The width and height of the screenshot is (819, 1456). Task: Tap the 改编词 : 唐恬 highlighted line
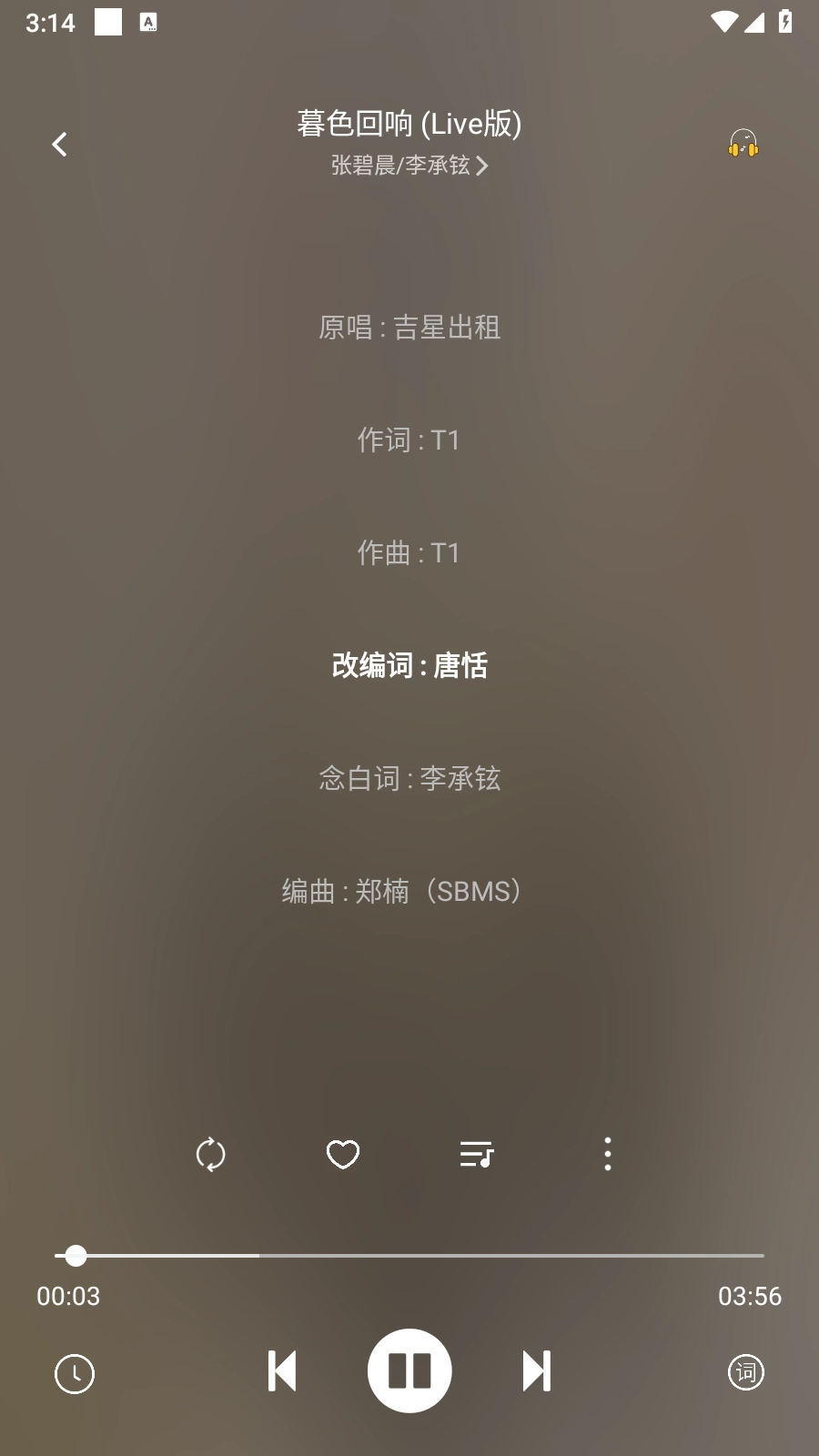pos(409,666)
